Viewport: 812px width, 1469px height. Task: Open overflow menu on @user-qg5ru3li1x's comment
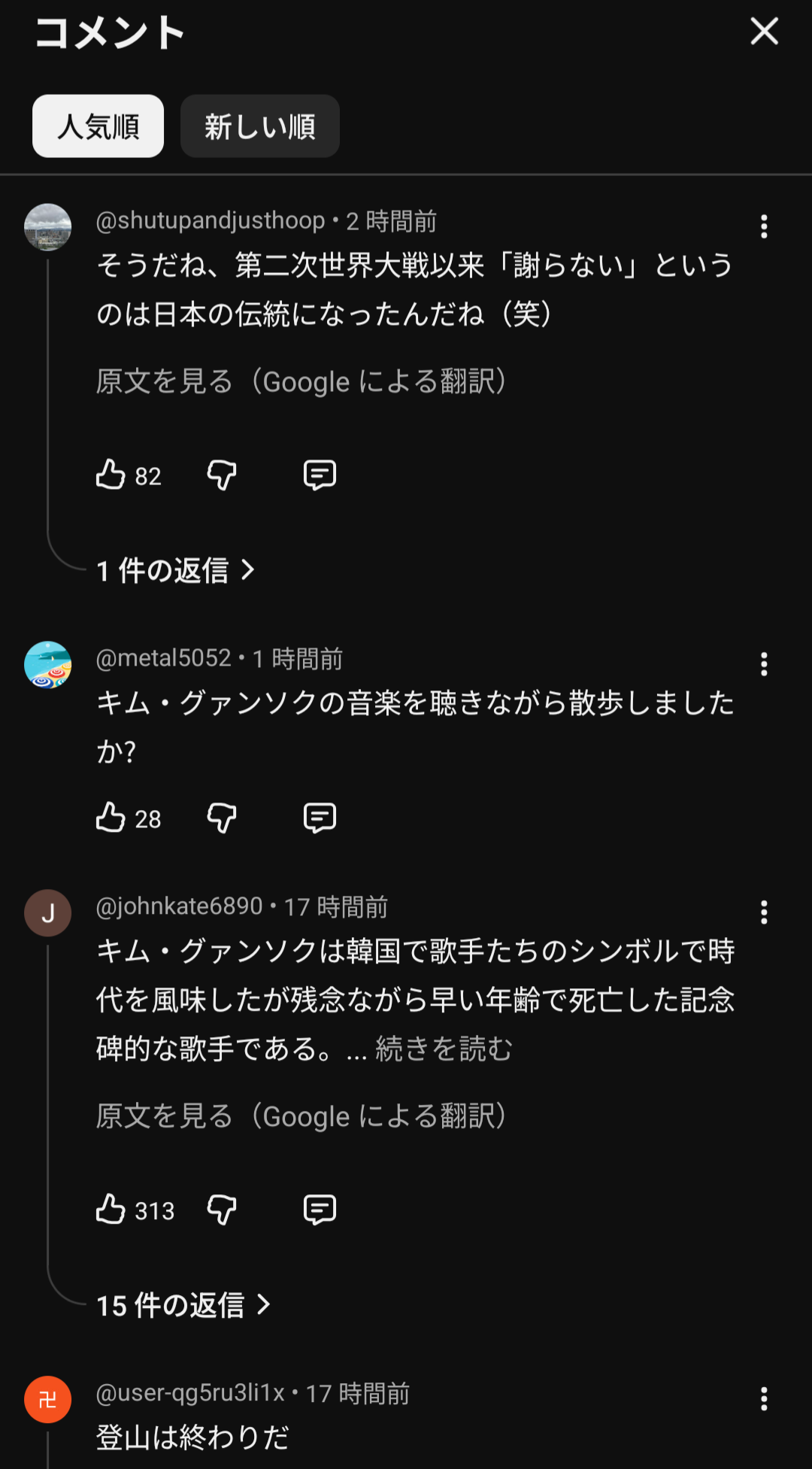pyautogui.click(x=764, y=1399)
